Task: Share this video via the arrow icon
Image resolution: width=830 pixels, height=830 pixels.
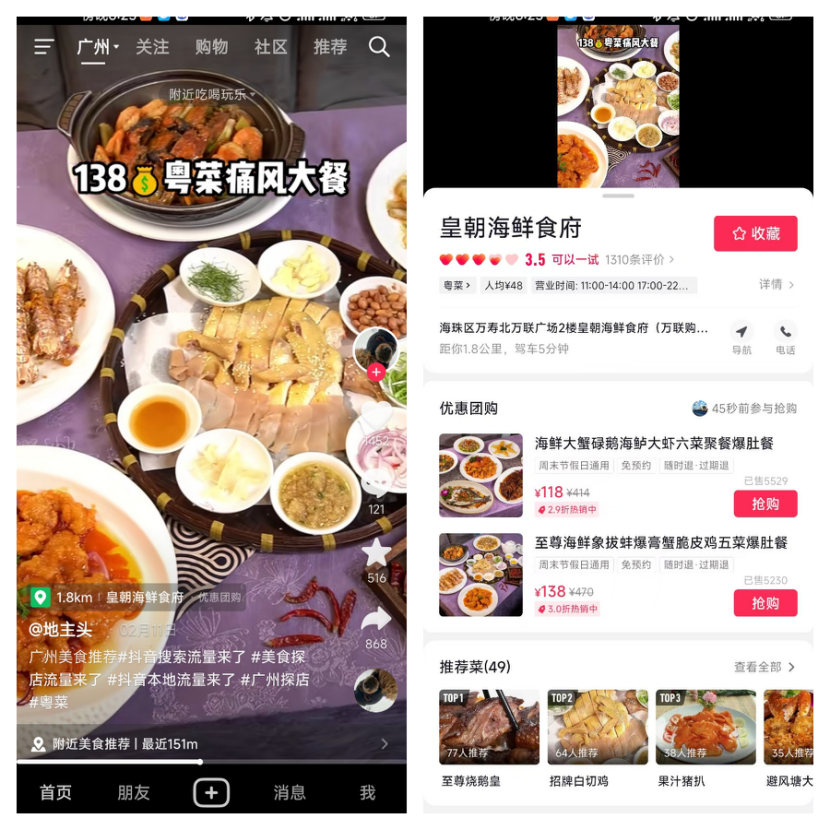Action: [375, 620]
